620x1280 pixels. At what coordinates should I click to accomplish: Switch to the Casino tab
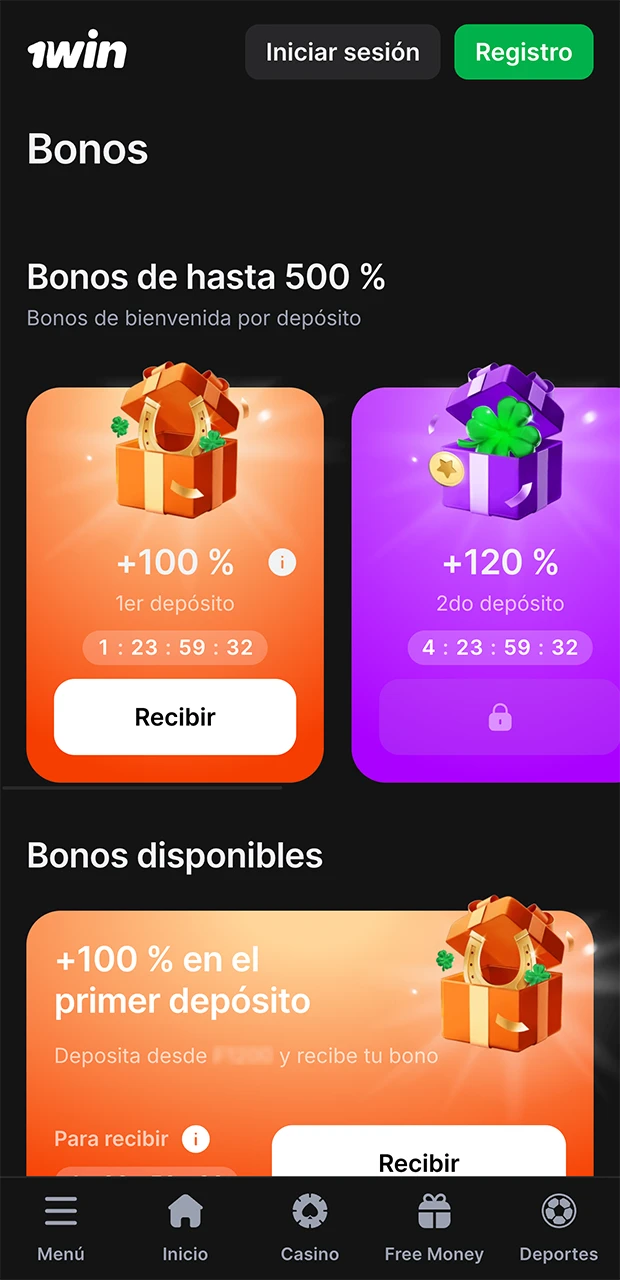point(309,1229)
